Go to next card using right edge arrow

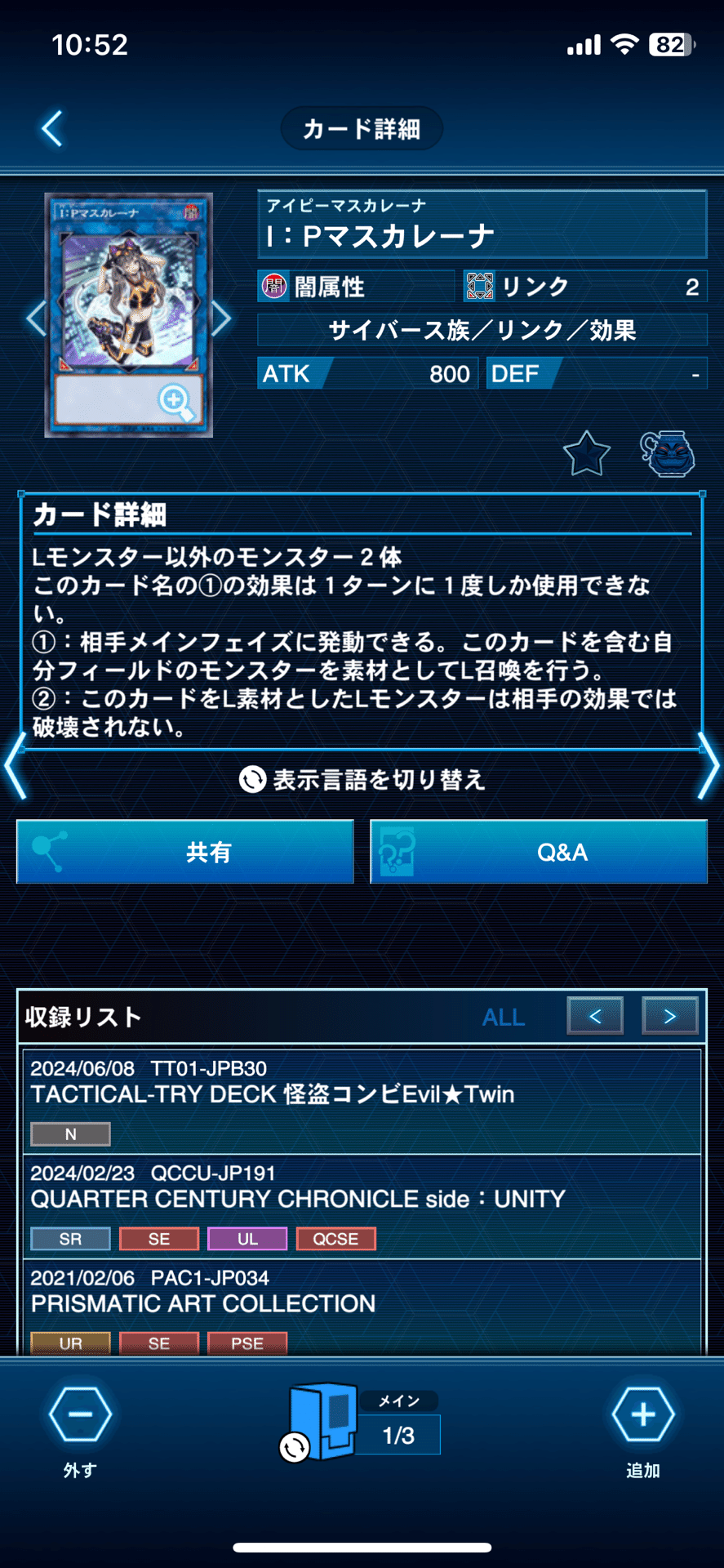pyautogui.click(x=708, y=765)
